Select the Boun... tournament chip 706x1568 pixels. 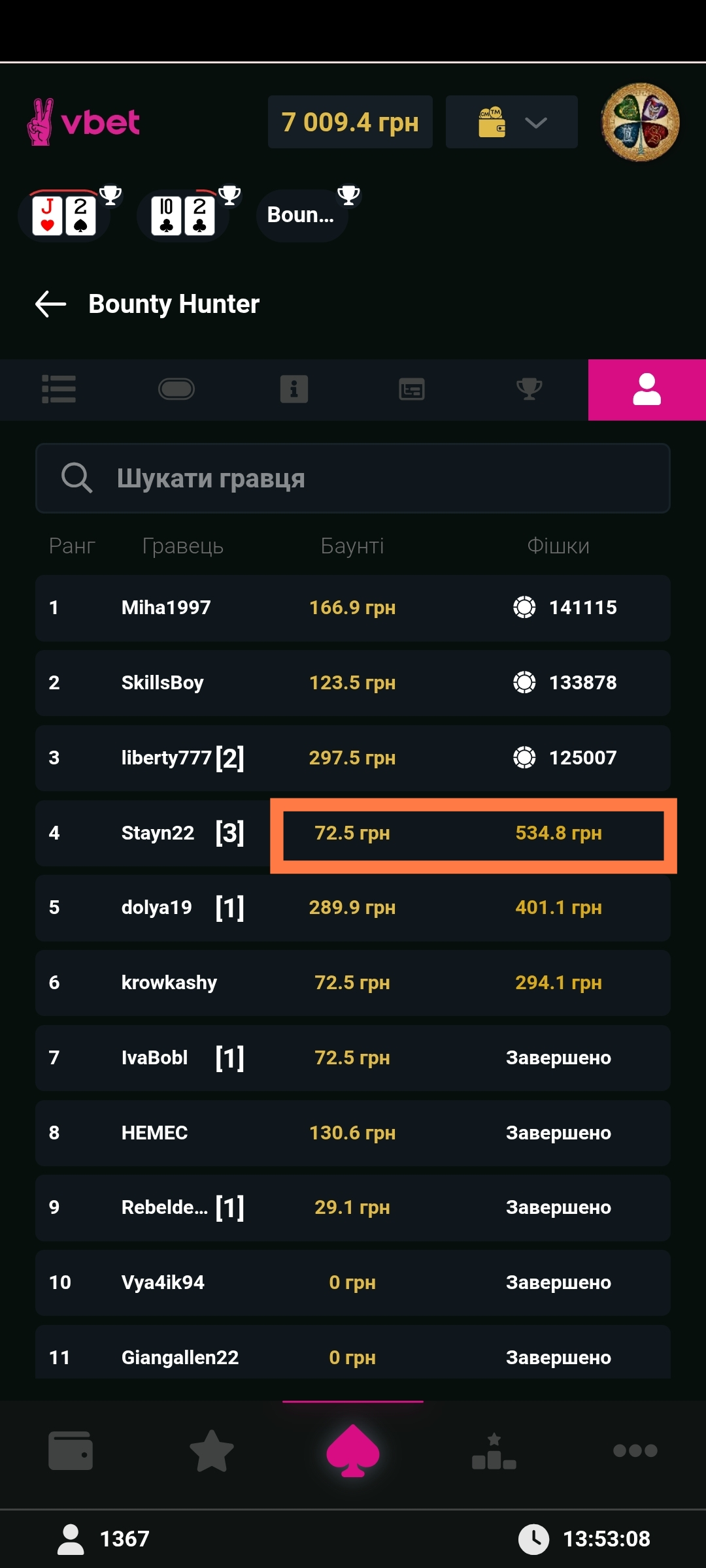pos(301,216)
